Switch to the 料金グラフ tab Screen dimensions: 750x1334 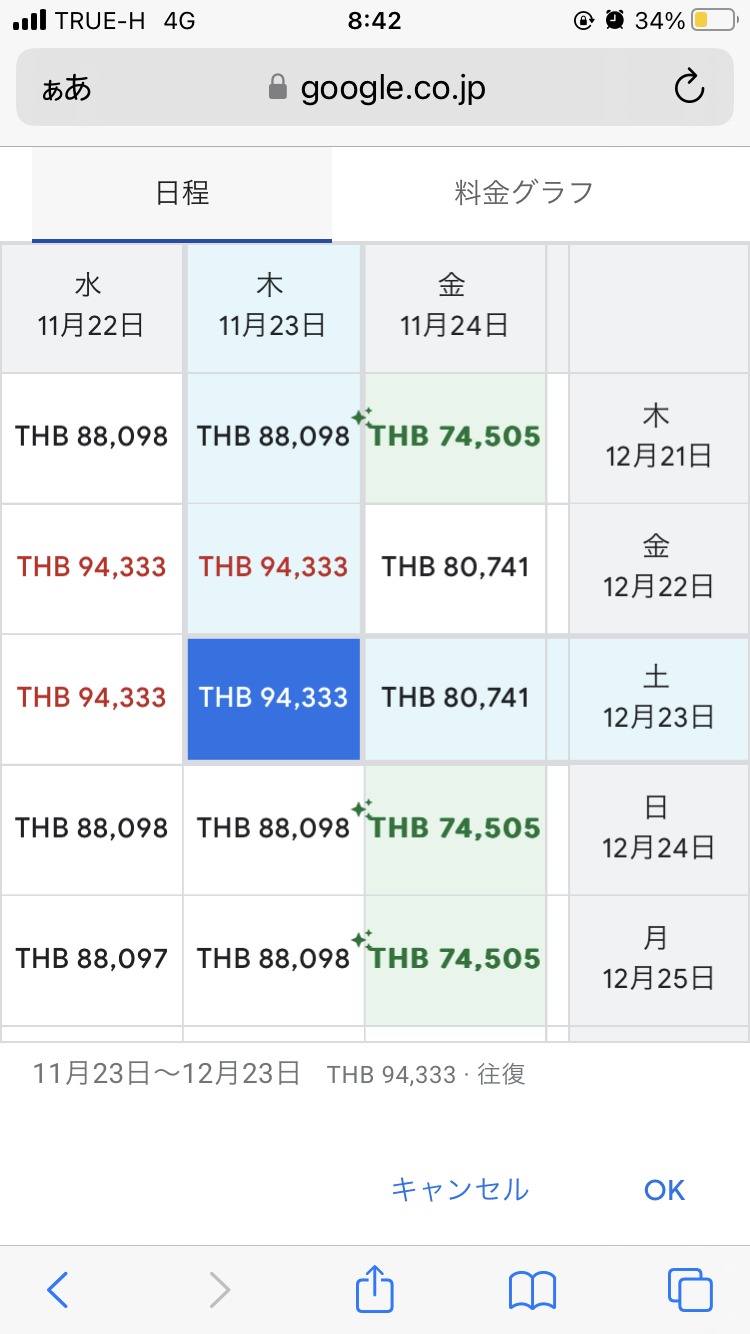(524, 192)
